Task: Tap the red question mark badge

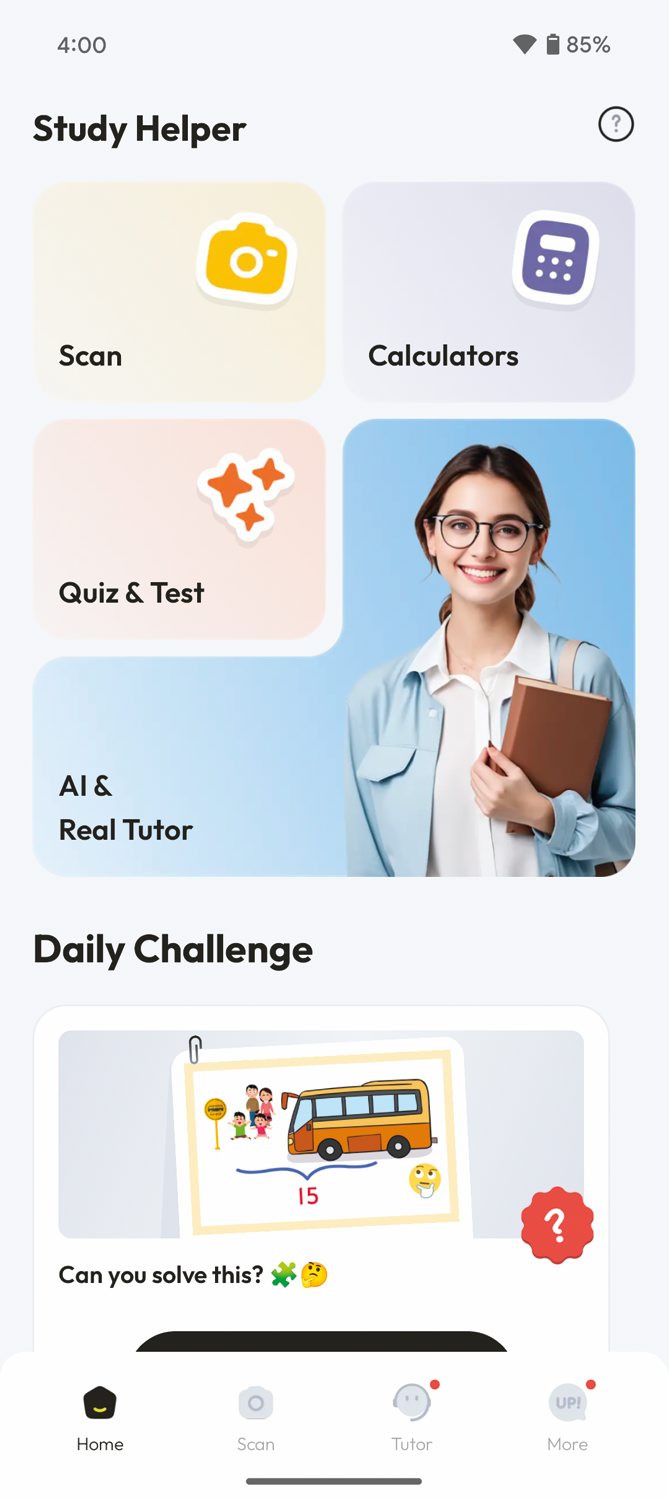Action: click(557, 1224)
